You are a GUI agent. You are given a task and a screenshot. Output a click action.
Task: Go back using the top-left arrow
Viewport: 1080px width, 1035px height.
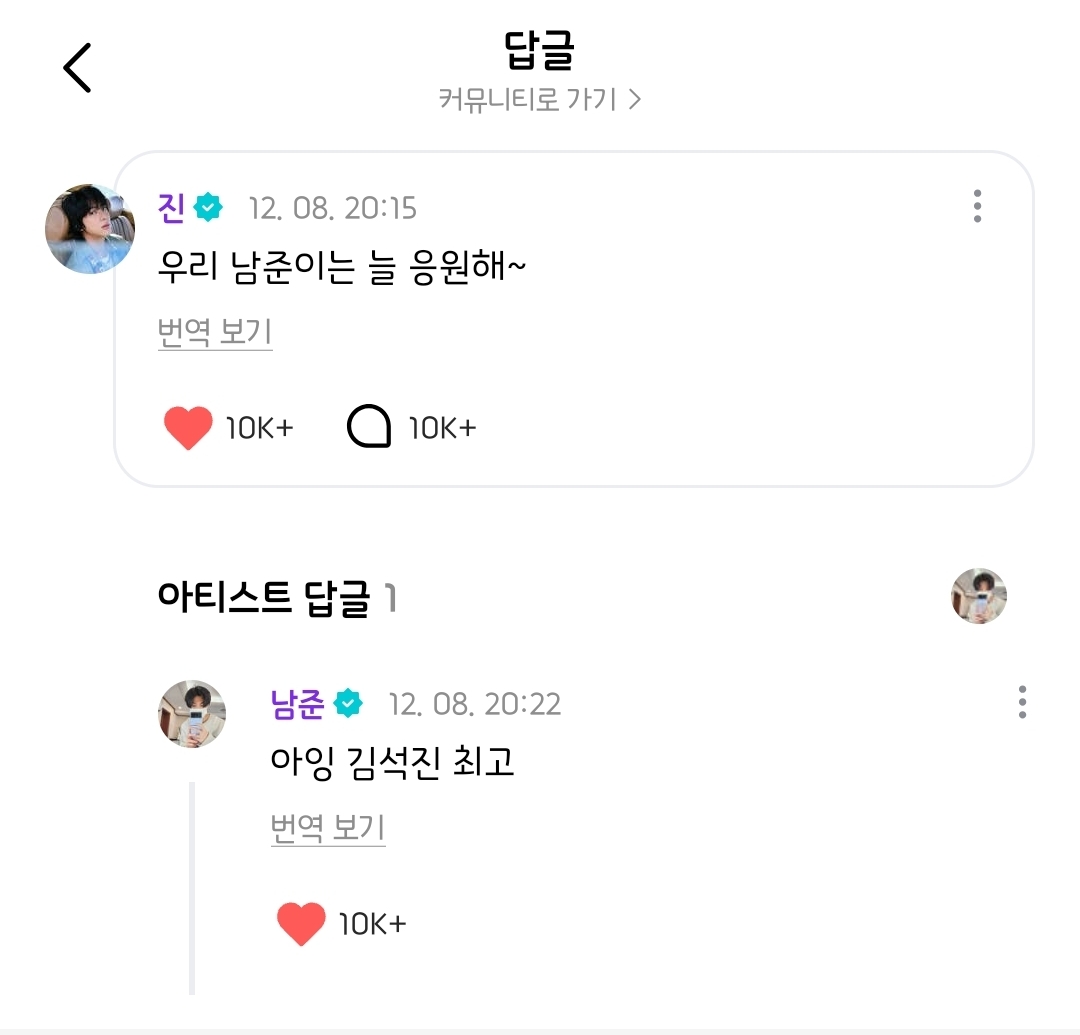point(77,69)
